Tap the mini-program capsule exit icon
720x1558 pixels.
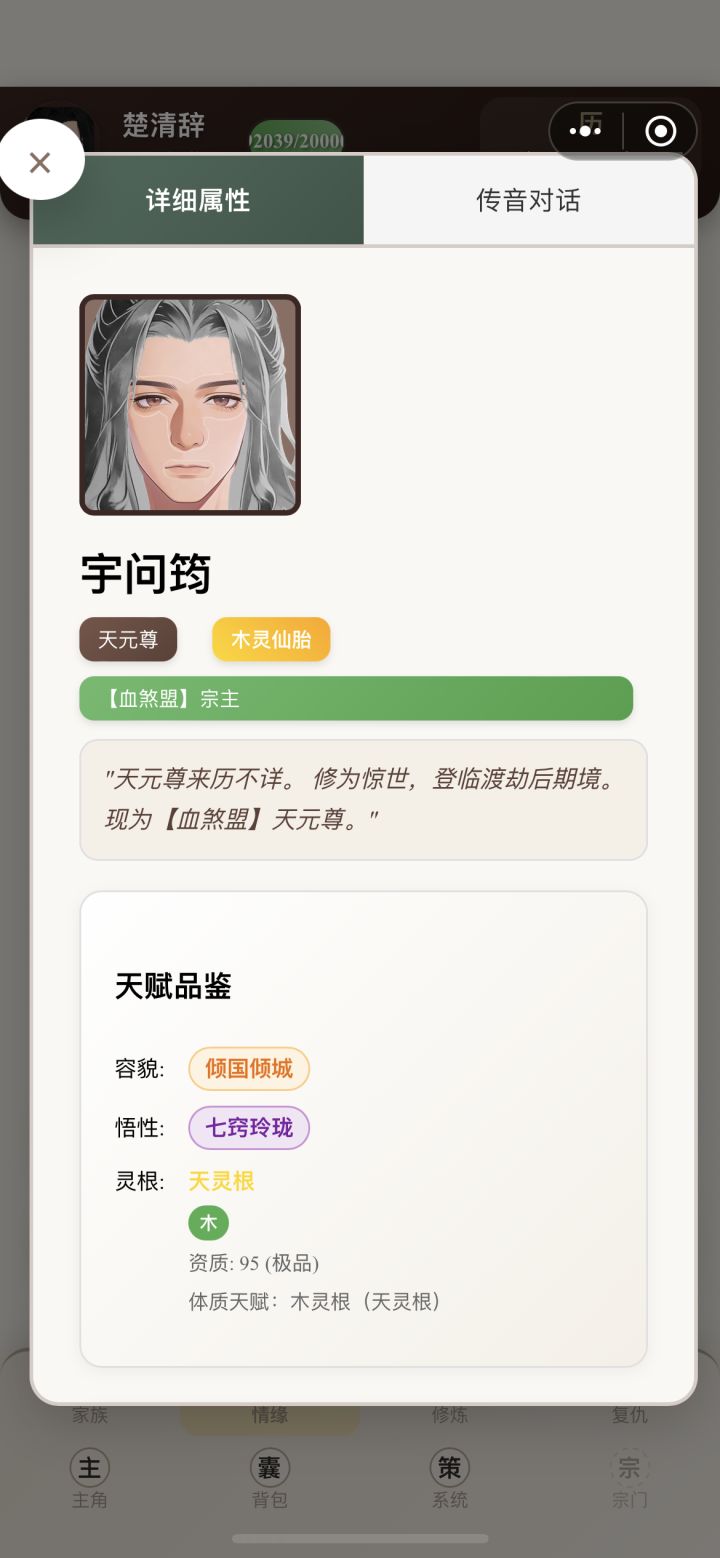click(659, 130)
